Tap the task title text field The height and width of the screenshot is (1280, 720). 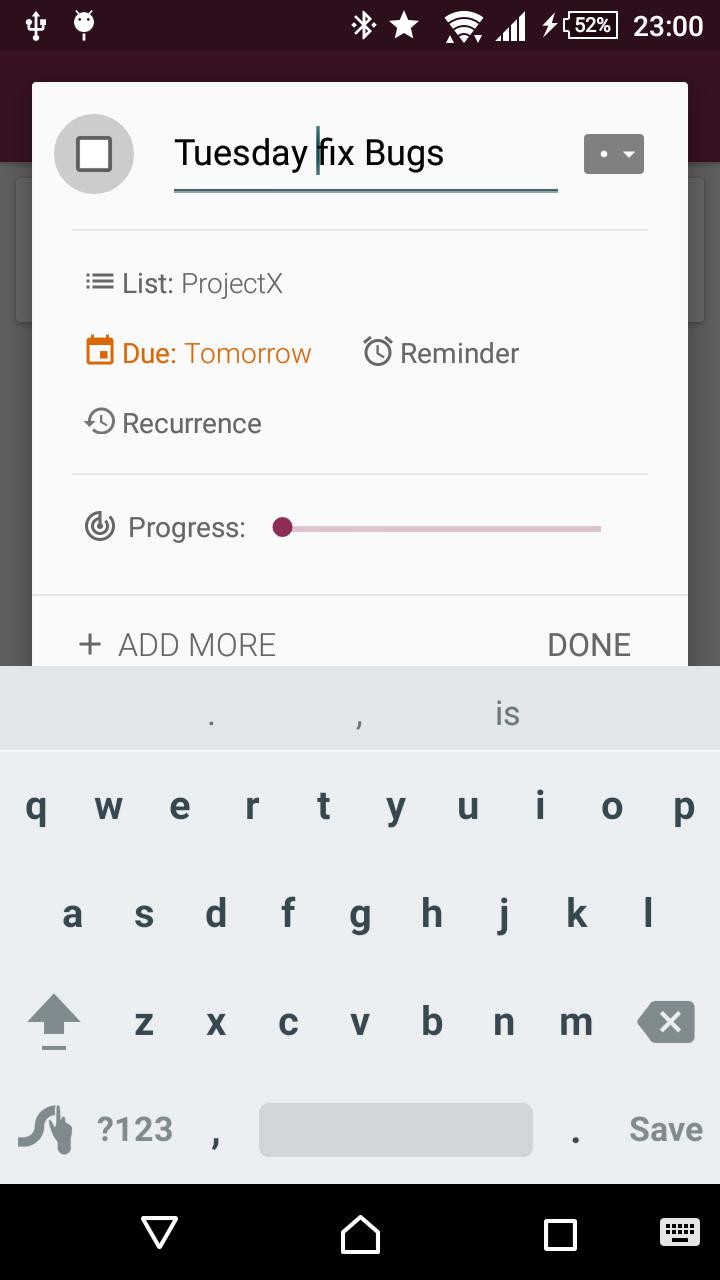365,154
